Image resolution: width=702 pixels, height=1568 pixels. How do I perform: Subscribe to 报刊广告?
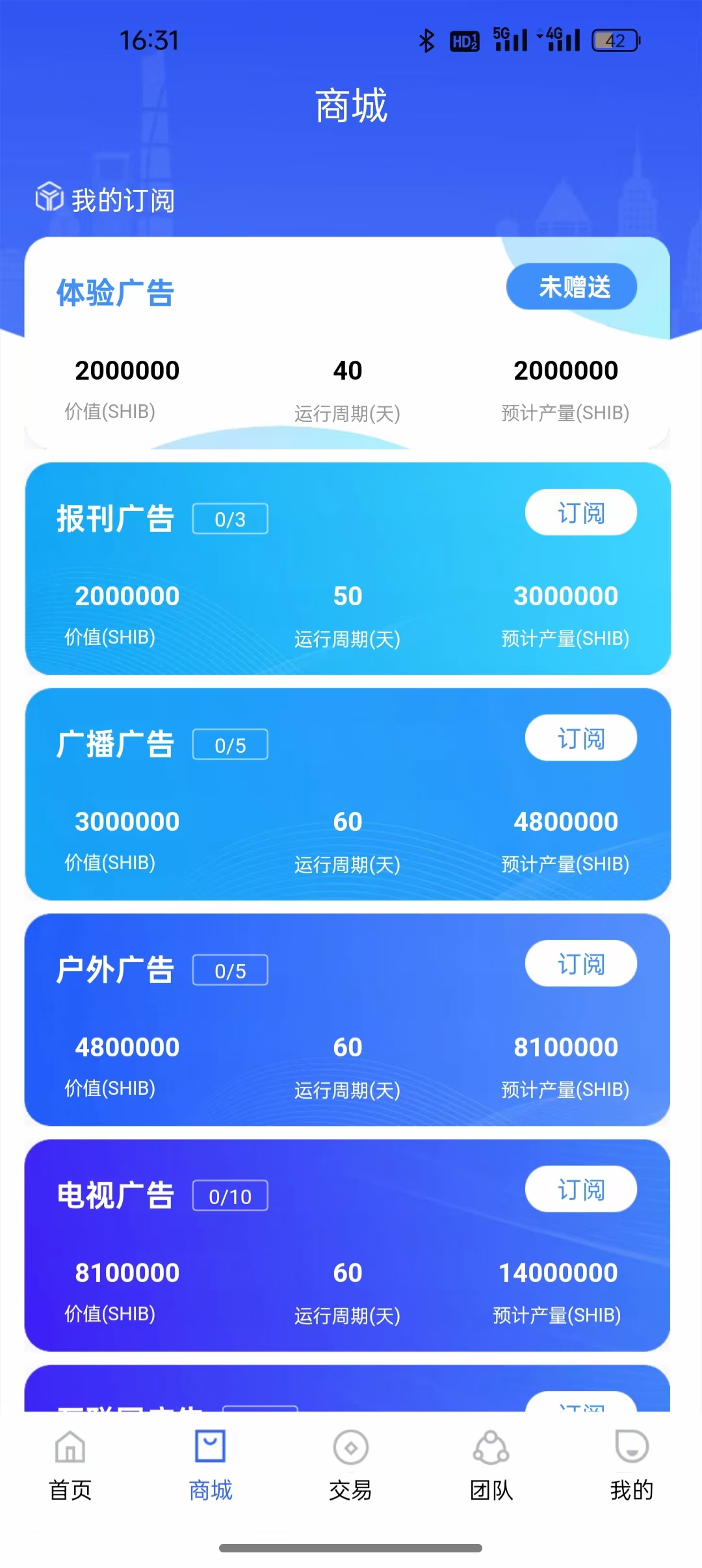click(x=581, y=512)
